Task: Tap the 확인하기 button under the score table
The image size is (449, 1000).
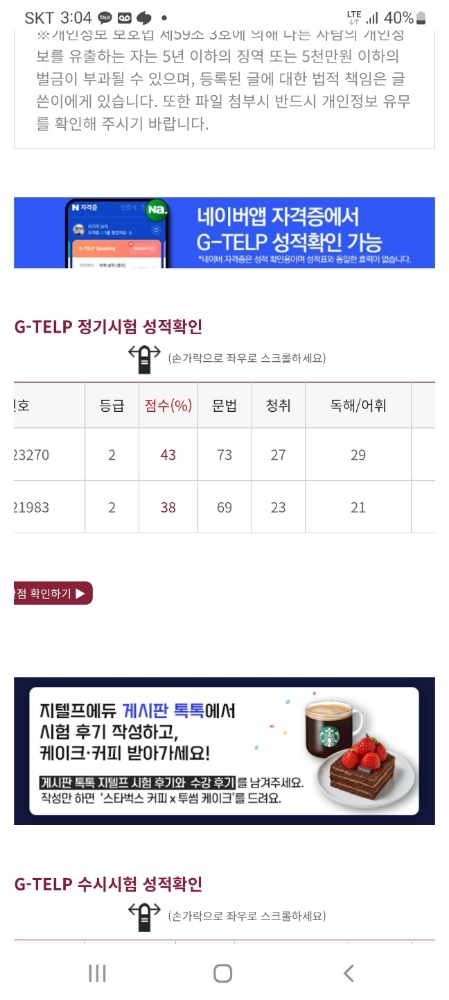Action: tap(54, 593)
